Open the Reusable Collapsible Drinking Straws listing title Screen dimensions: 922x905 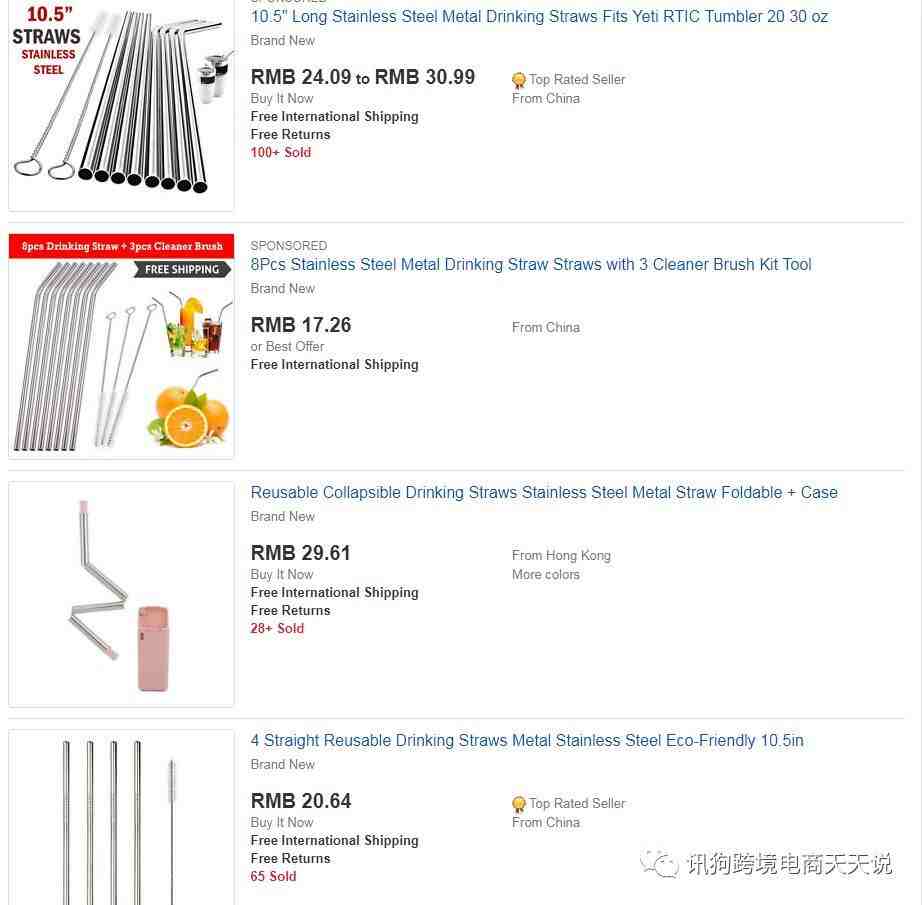point(543,493)
